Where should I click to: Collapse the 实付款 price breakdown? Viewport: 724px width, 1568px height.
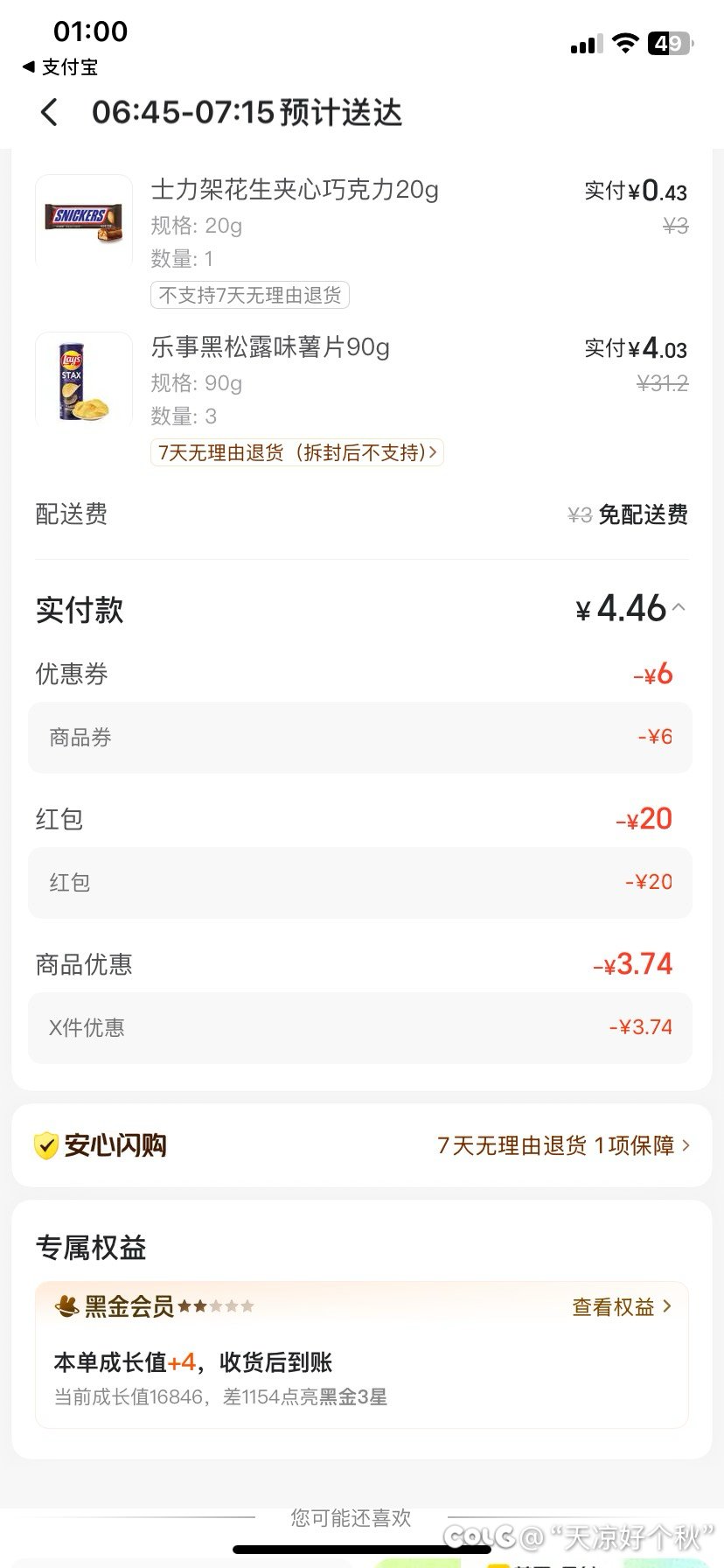pyautogui.click(x=679, y=608)
